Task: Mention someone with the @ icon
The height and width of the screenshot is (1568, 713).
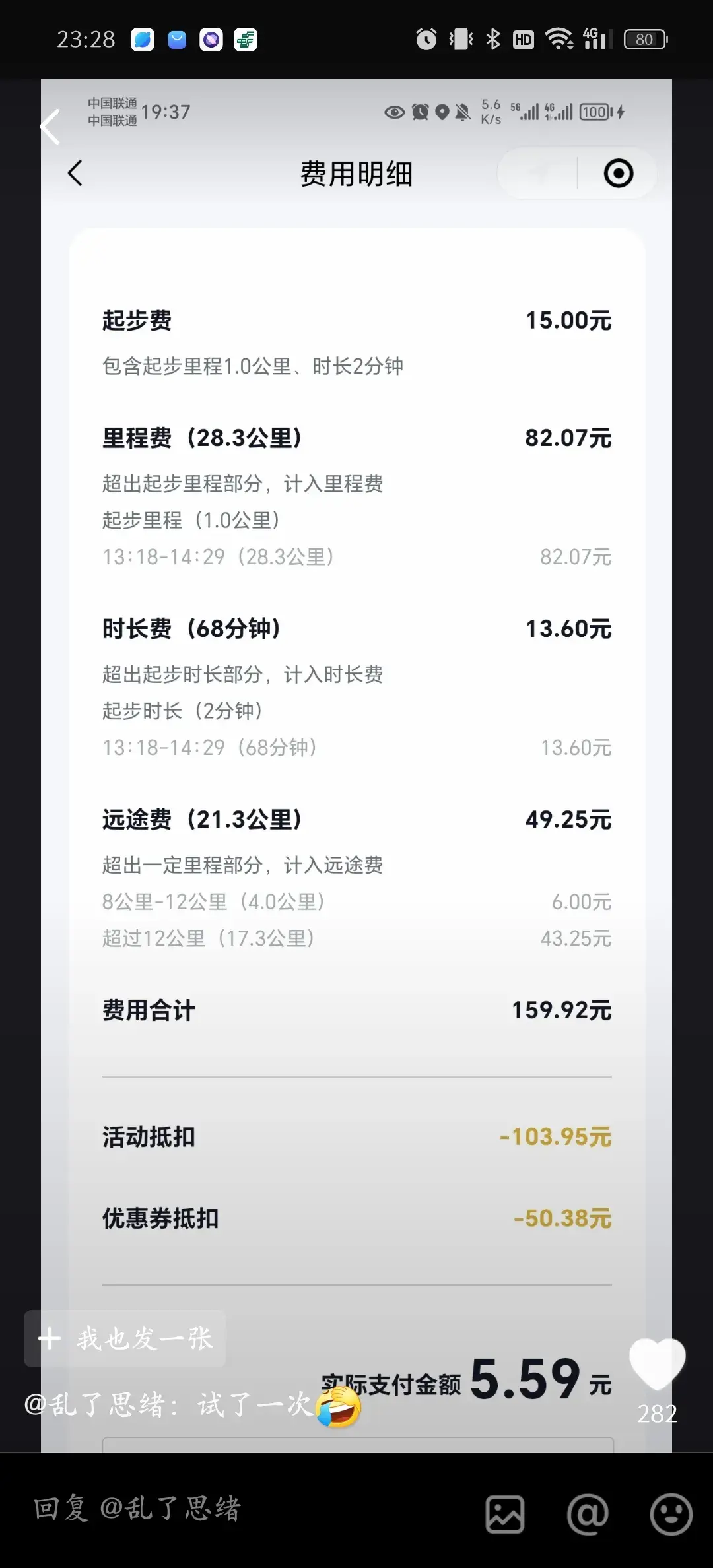Action: coord(588,1514)
